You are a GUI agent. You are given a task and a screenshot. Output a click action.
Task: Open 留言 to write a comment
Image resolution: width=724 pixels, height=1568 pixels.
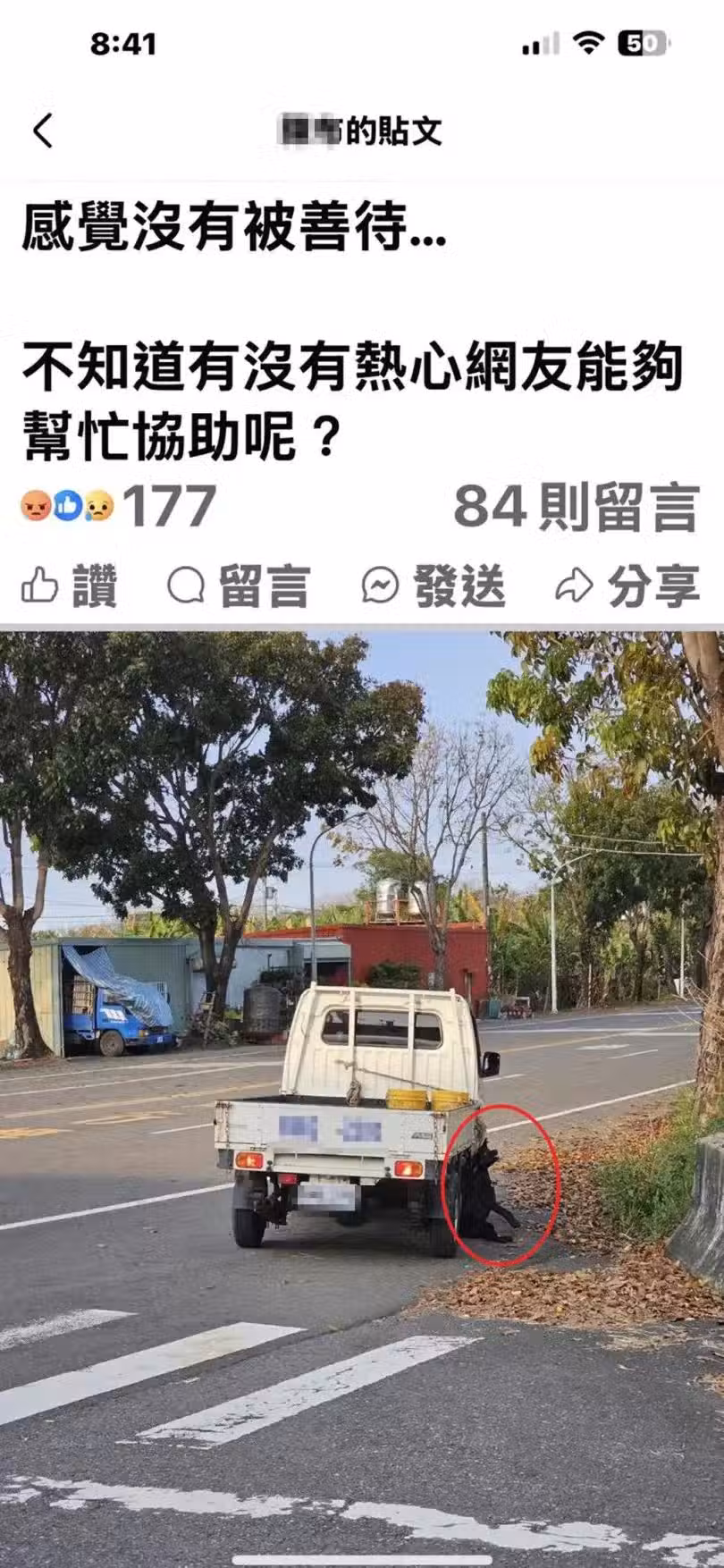(x=239, y=587)
